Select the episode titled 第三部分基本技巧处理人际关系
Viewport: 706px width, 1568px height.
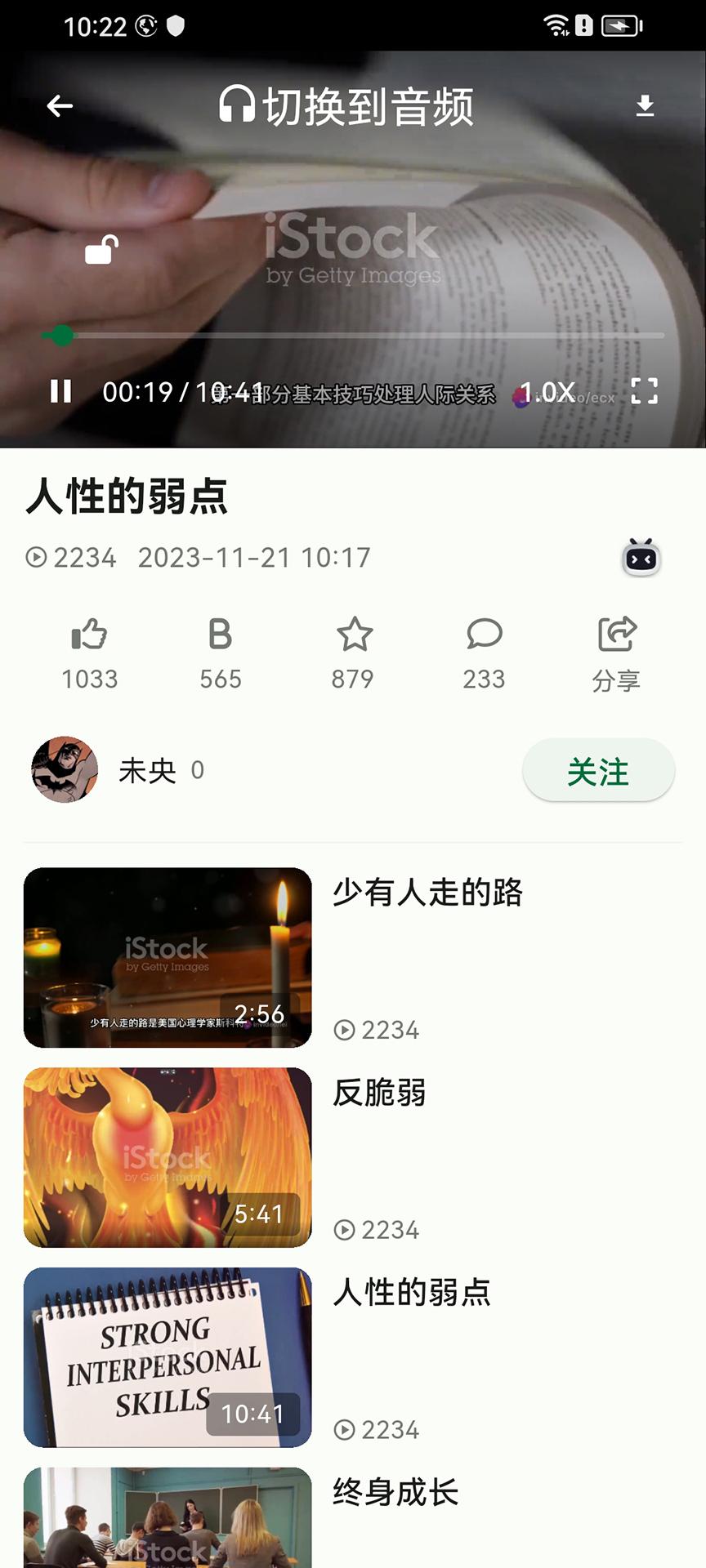click(x=355, y=394)
